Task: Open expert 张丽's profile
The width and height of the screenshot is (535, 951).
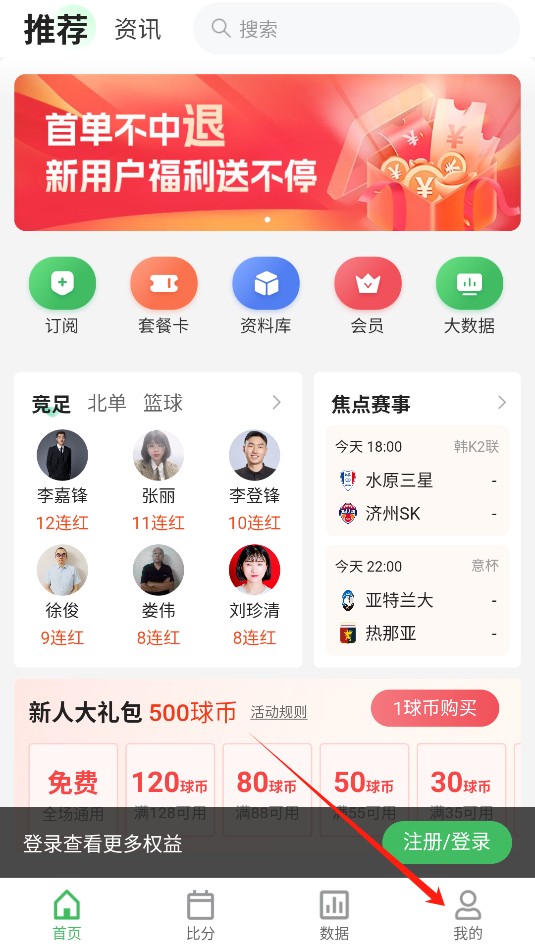Action: tap(158, 480)
